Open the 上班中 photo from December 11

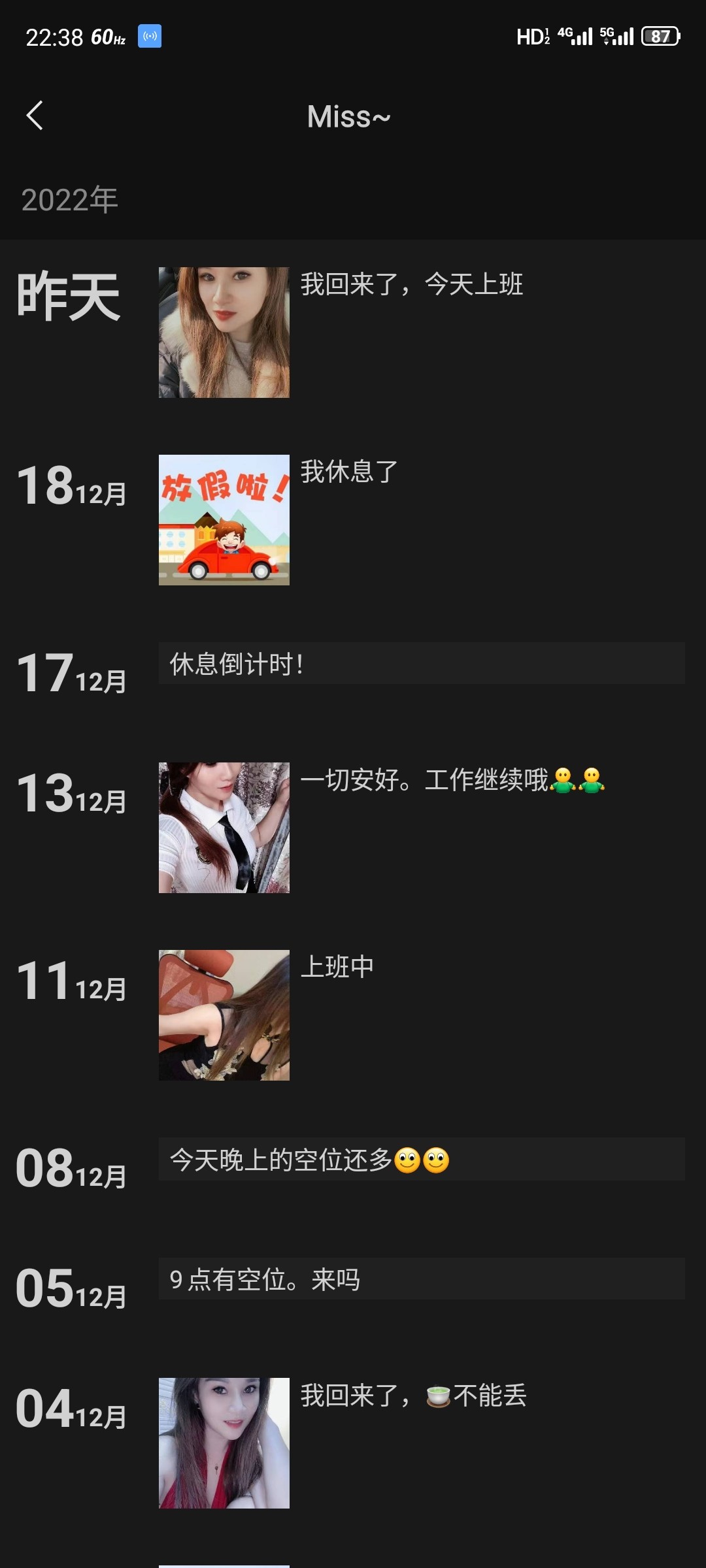224,1015
